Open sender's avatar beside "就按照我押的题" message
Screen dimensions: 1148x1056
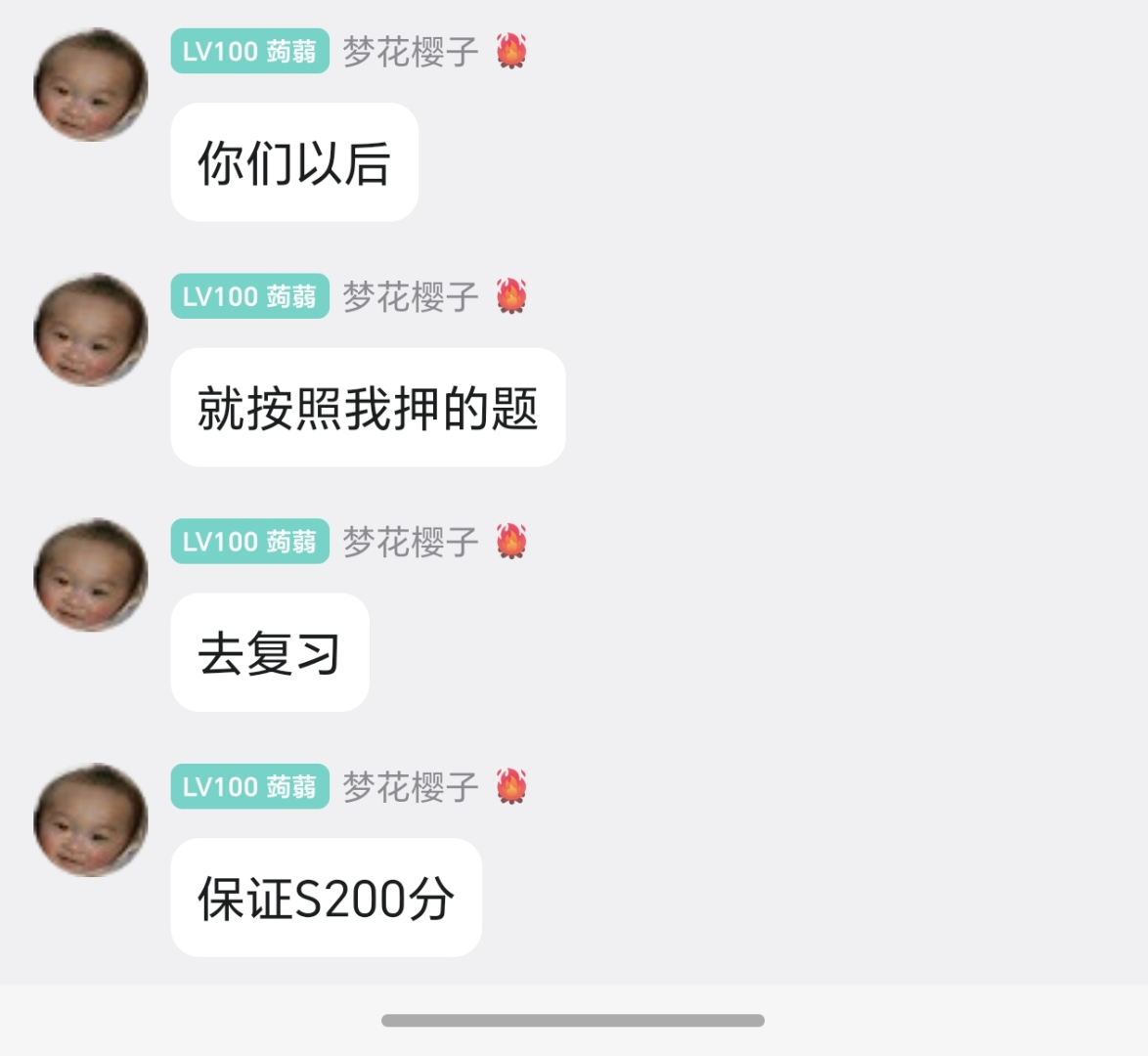90,330
